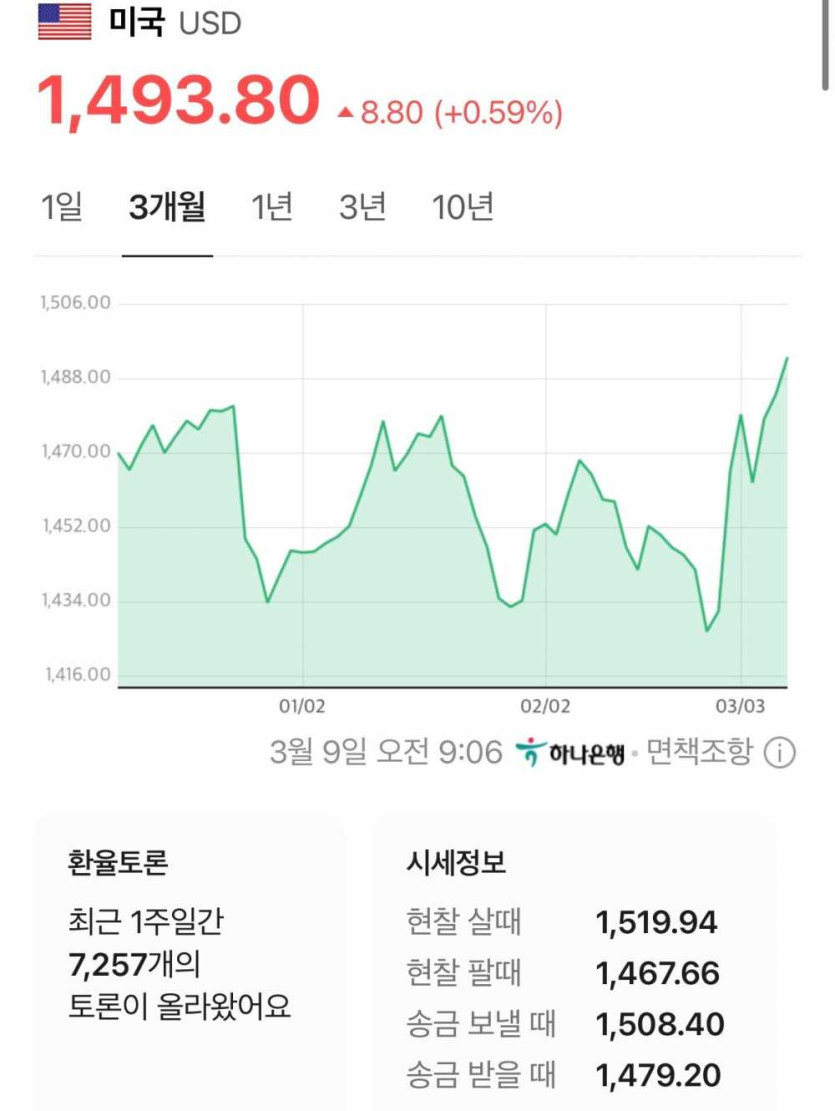Show the 1년 exchange rate chart
Image resolution: width=835 pixels, height=1111 pixels.
[272, 208]
